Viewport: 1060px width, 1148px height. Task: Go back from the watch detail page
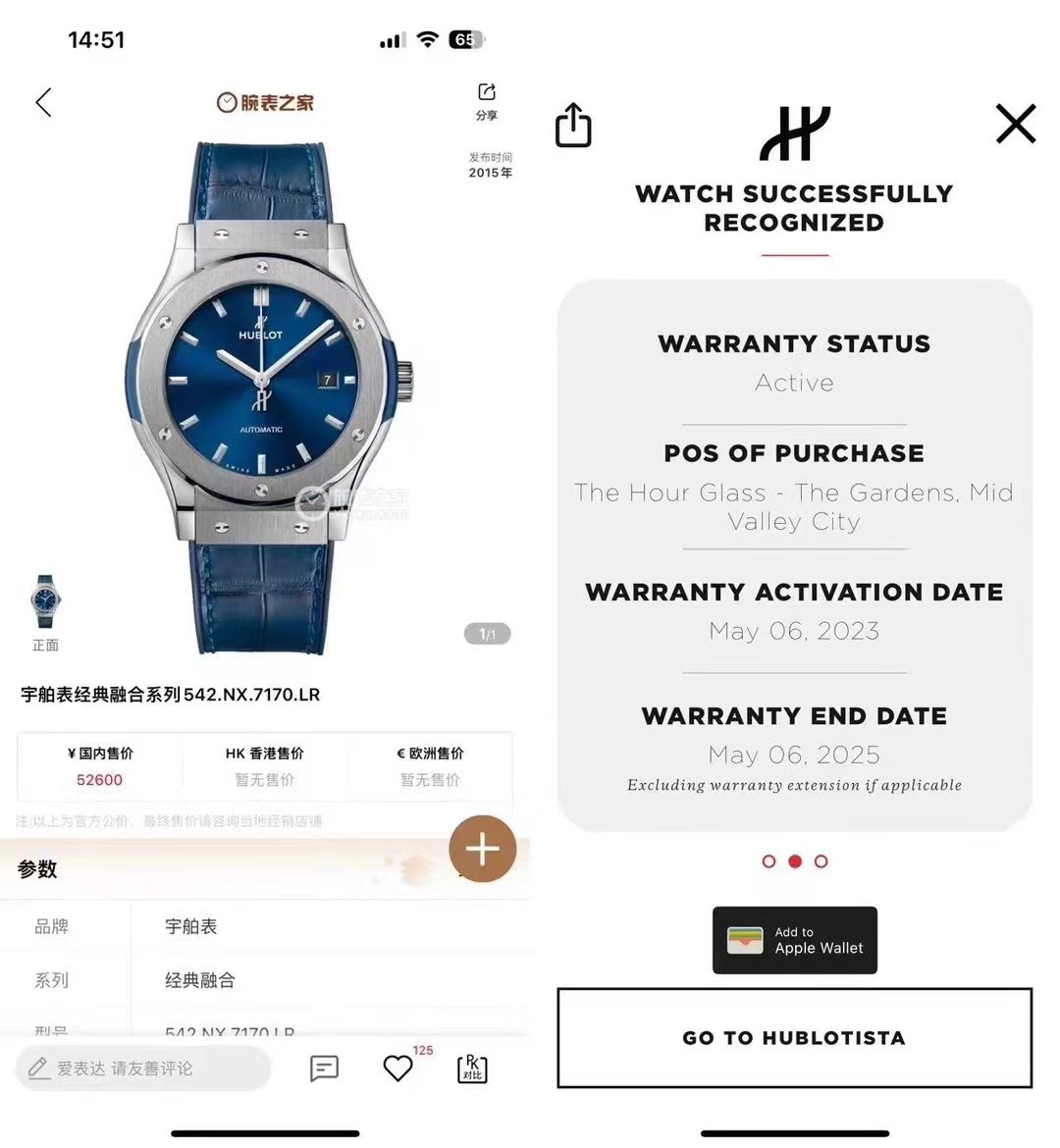(43, 103)
